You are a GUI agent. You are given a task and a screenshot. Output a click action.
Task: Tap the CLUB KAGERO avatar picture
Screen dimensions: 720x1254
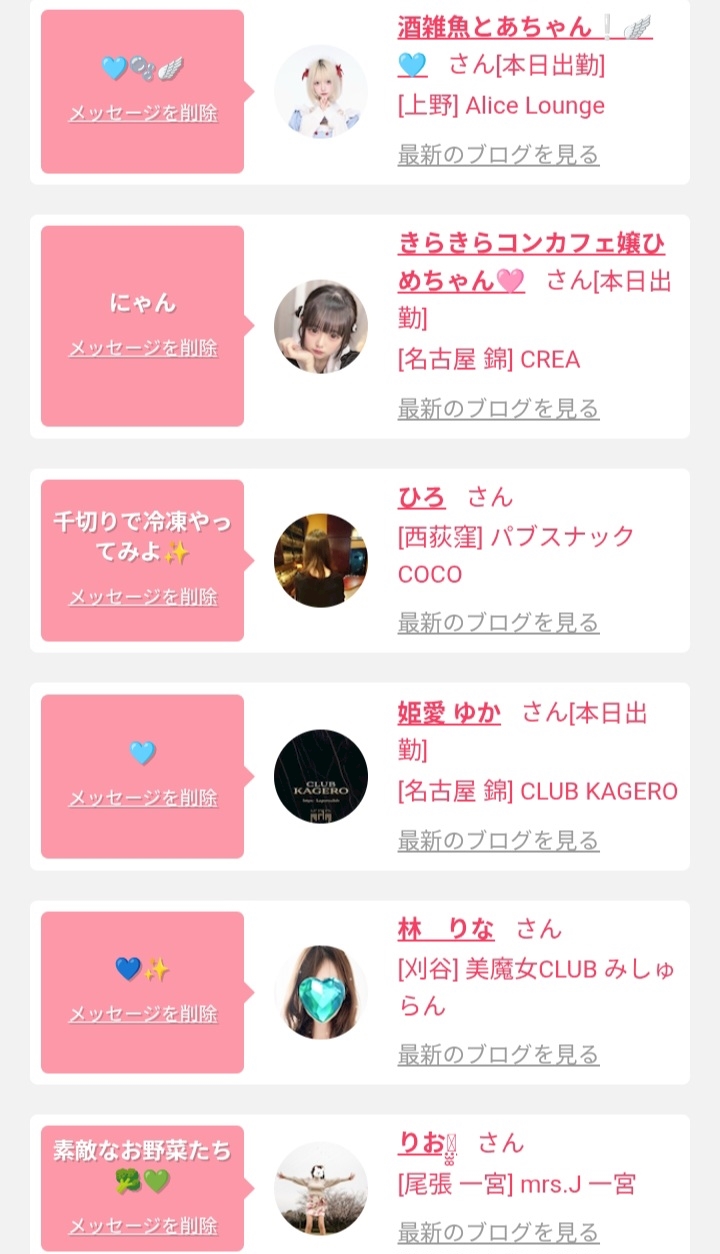pyautogui.click(x=321, y=776)
